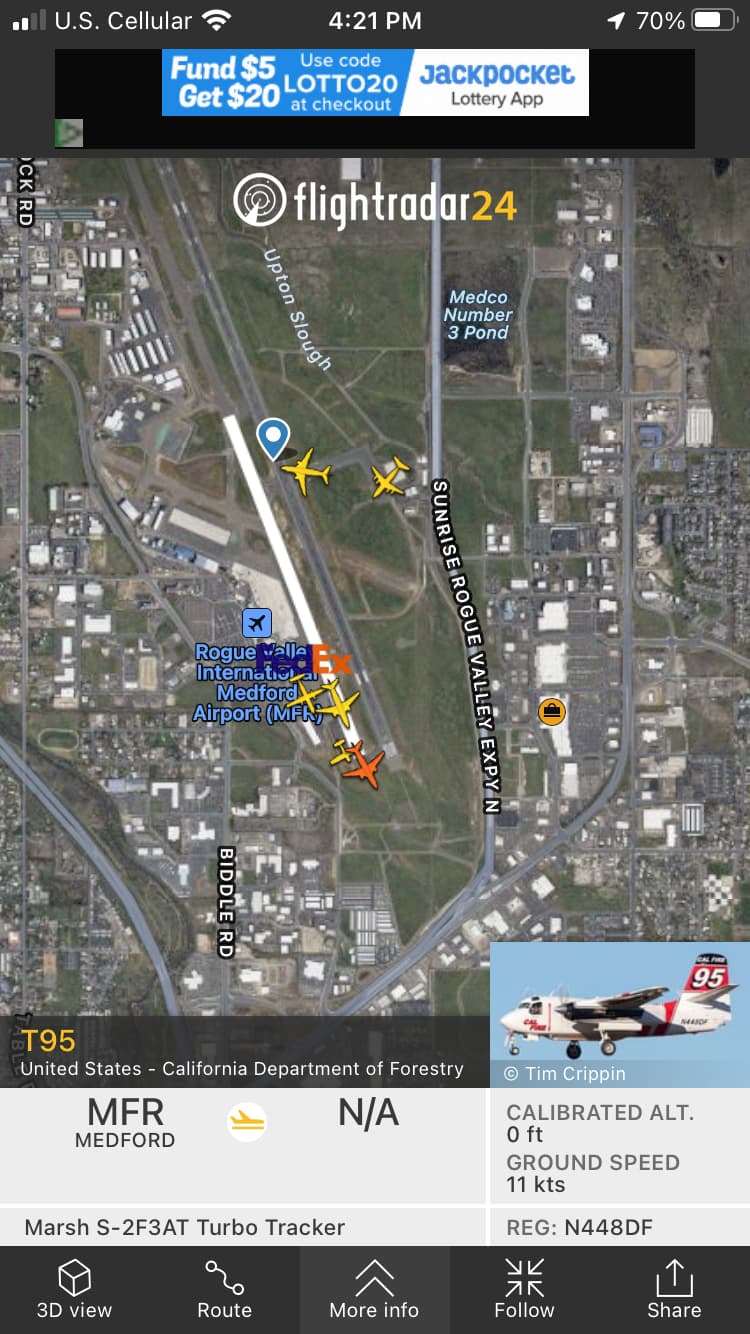Open the Jackpocket Lottery App ad
750x1334 pixels.
[x=375, y=82]
